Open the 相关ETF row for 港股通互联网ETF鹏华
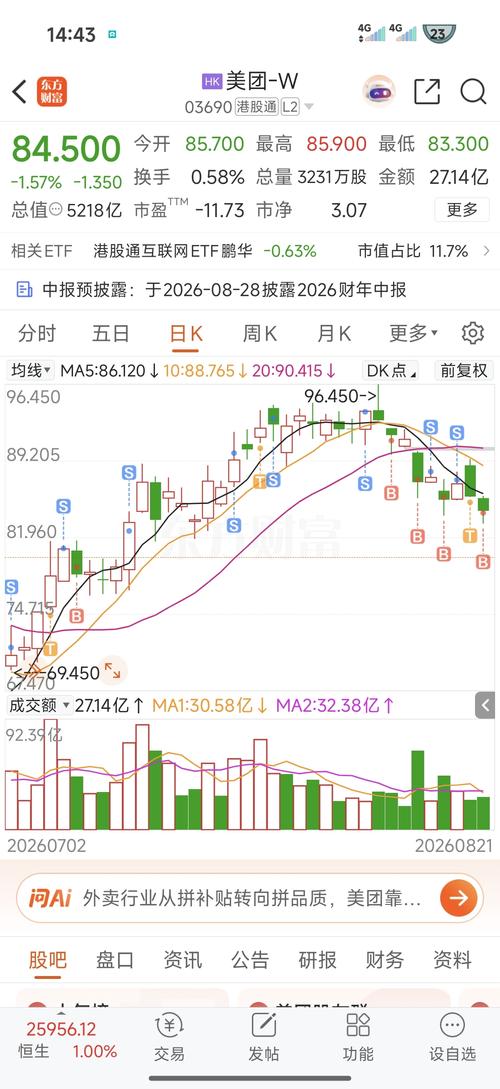The image size is (500, 1089). 250,251
